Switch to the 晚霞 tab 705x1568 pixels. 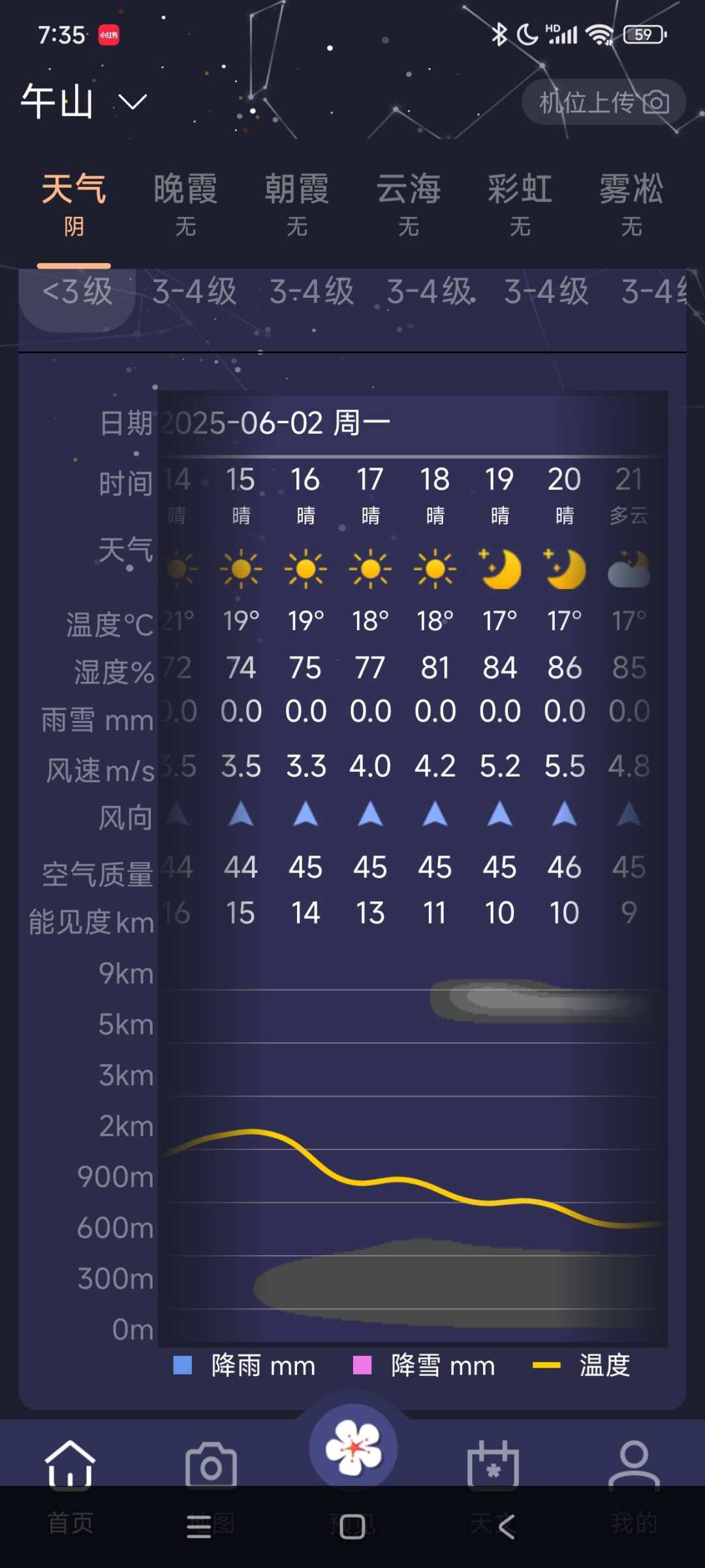185,204
